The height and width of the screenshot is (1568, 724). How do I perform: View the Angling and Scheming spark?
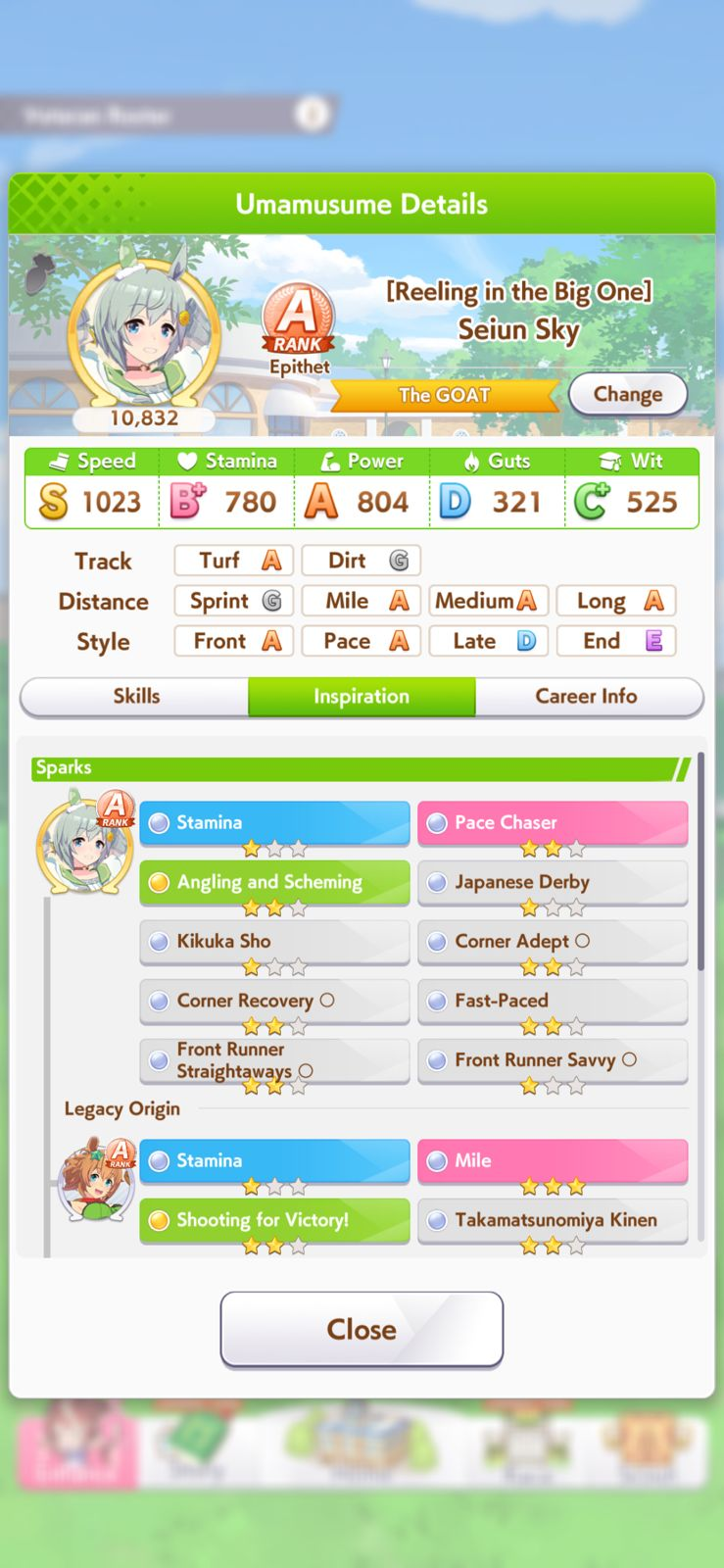[274, 882]
